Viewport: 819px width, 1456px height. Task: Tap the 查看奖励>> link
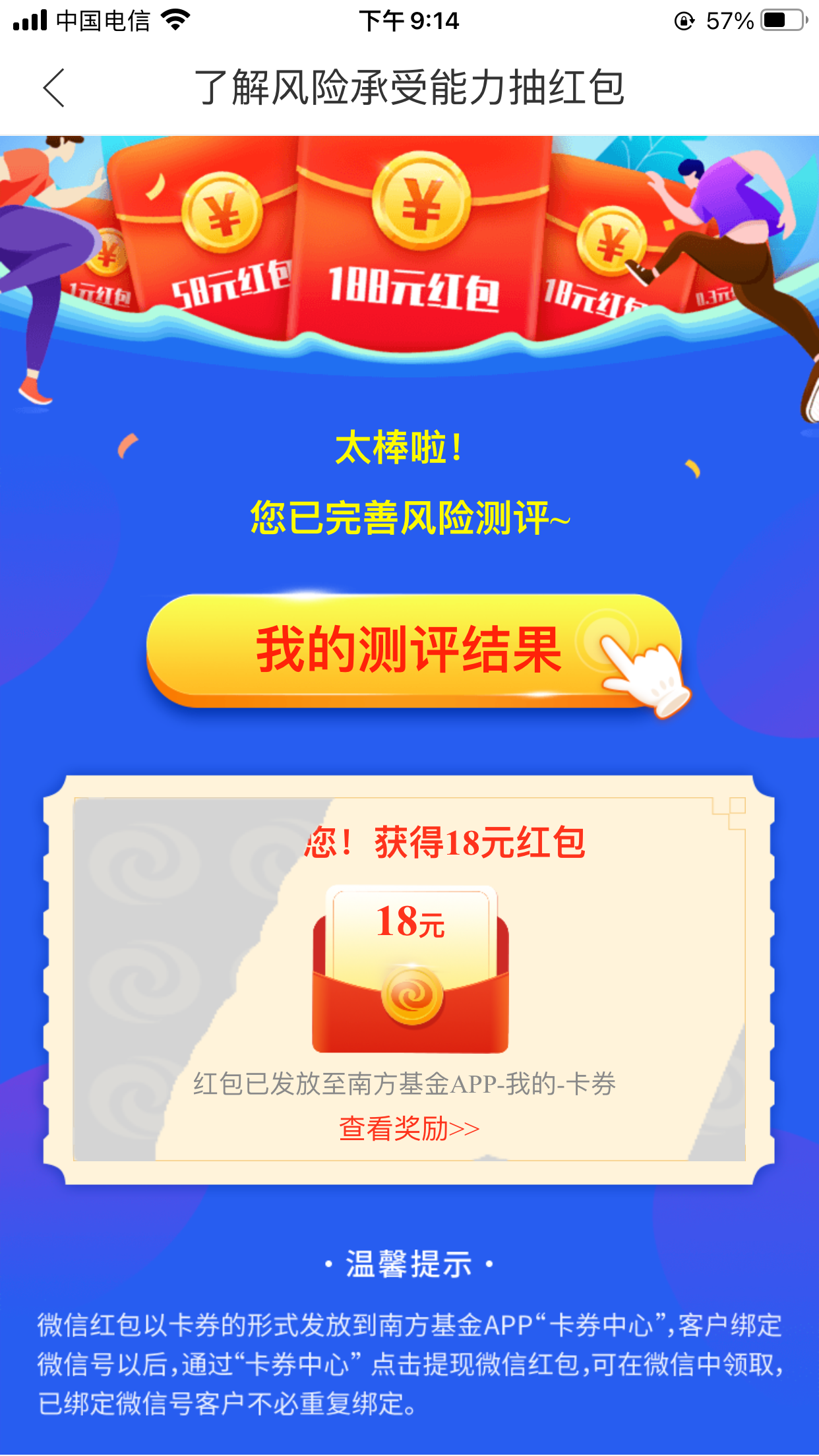(x=409, y=1128)
